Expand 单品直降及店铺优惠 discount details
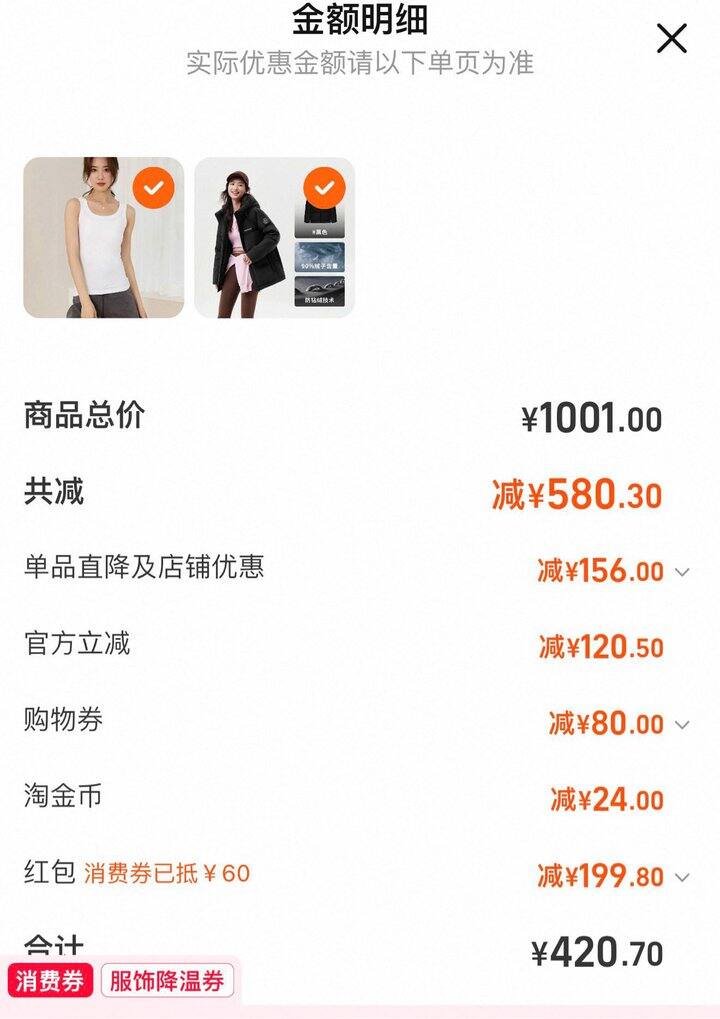 [x=682, y=572]
